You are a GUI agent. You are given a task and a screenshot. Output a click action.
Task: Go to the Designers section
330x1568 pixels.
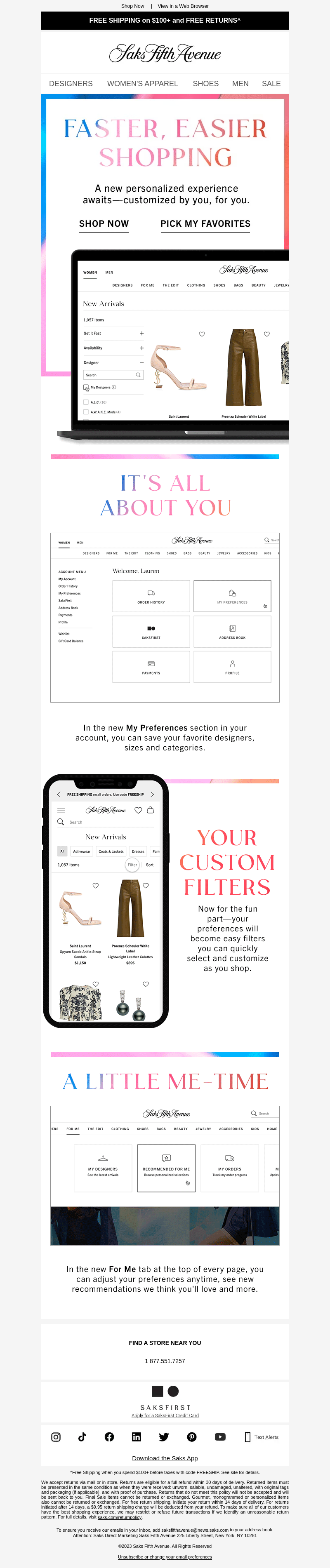(x=71, y=84)
